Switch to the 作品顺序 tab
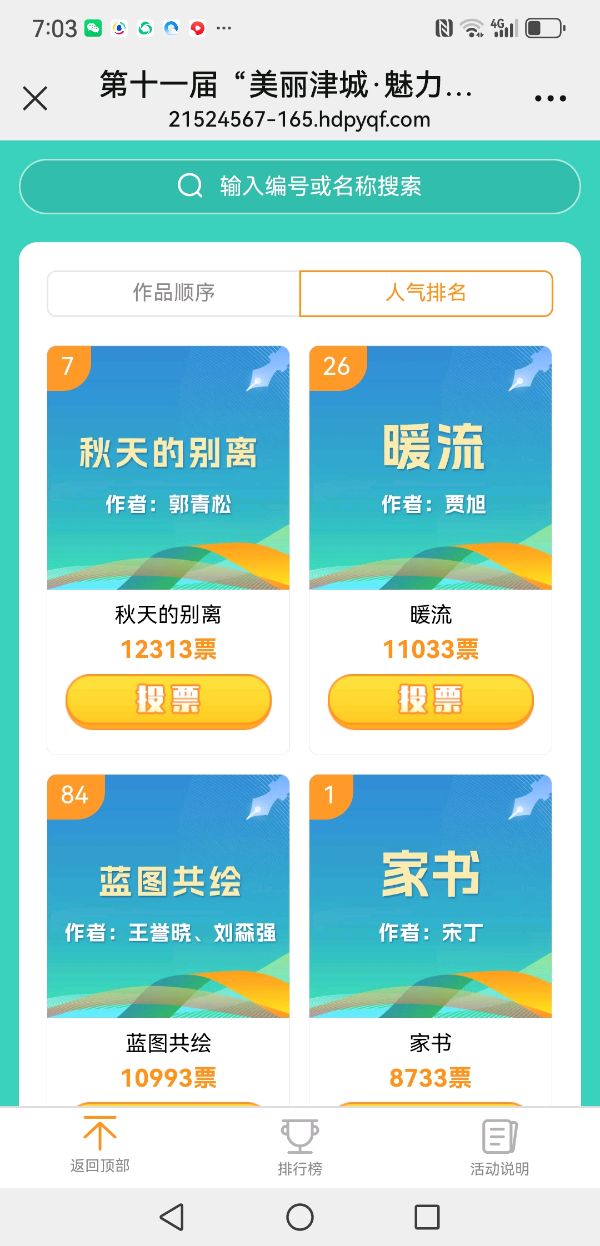Screen dimensions: 600x1246 point(174,293)
